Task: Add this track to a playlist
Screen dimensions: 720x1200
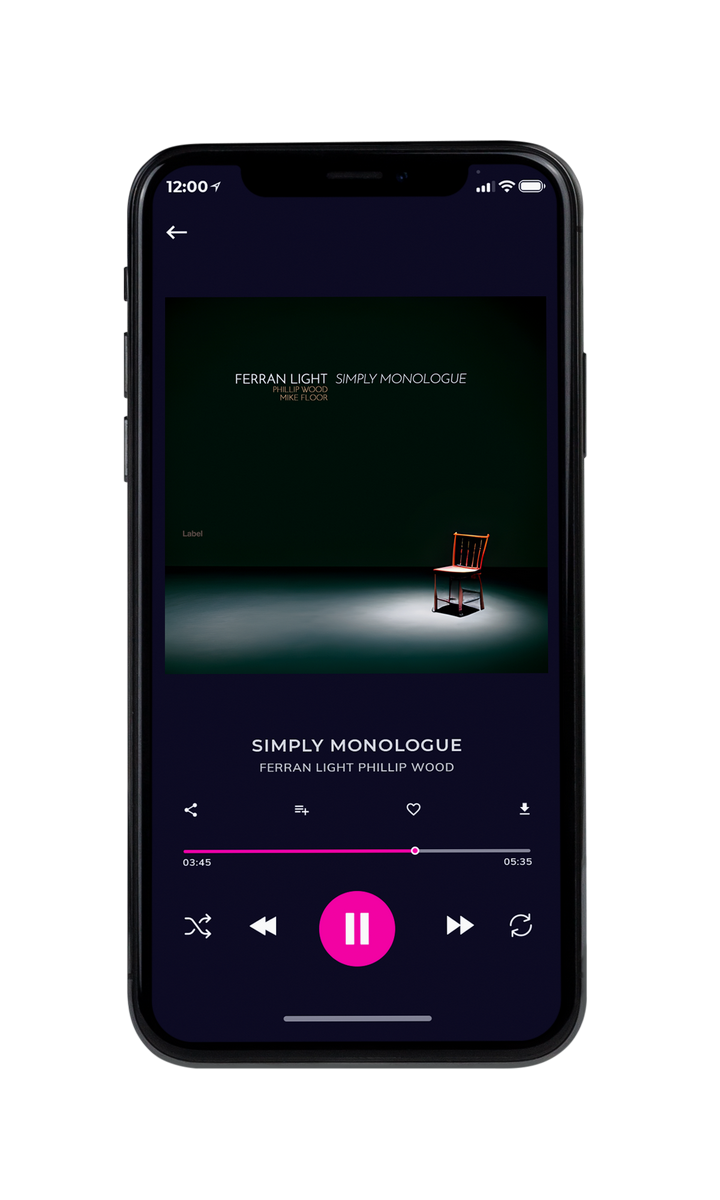Action: pyautogui.click(x=301, y=810)
